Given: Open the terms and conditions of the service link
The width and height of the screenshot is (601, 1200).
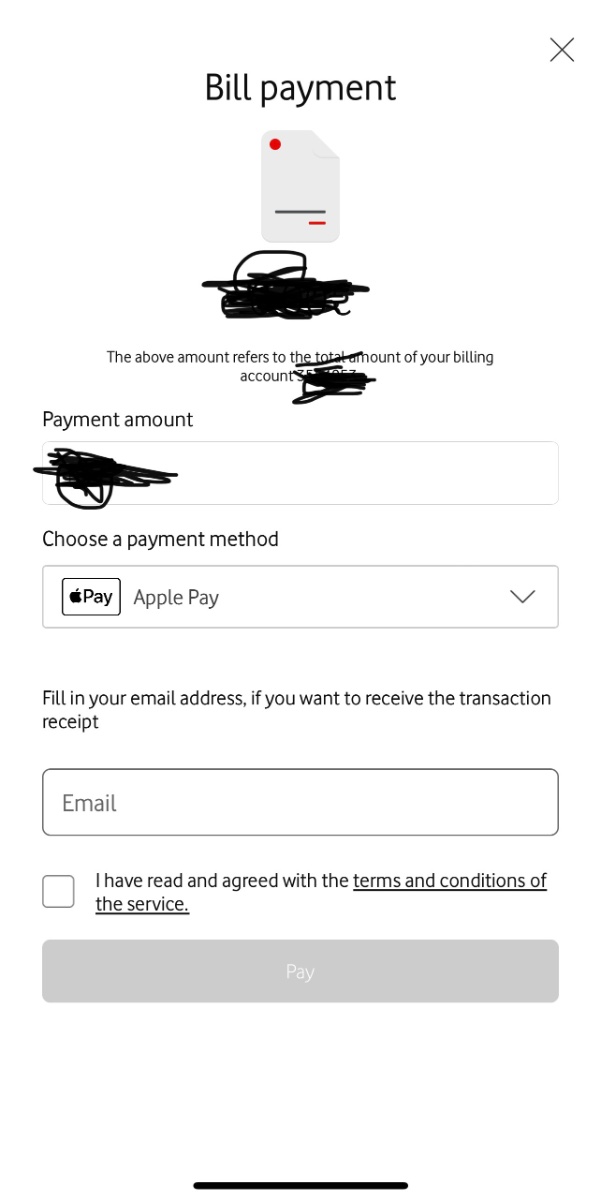Looking at the screenshot, I should (321, 892).
